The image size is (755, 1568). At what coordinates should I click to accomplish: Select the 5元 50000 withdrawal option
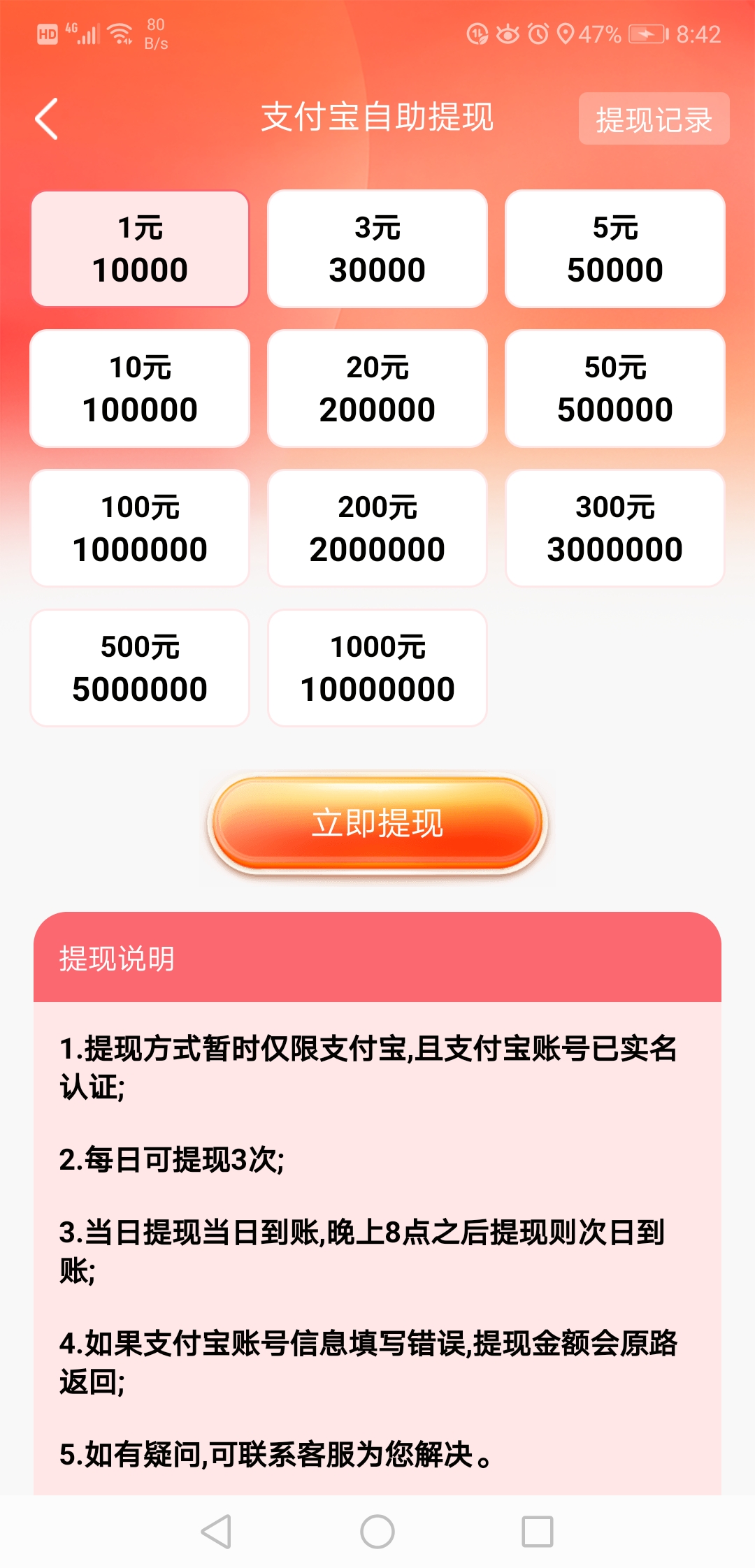[x=614, y=248]
